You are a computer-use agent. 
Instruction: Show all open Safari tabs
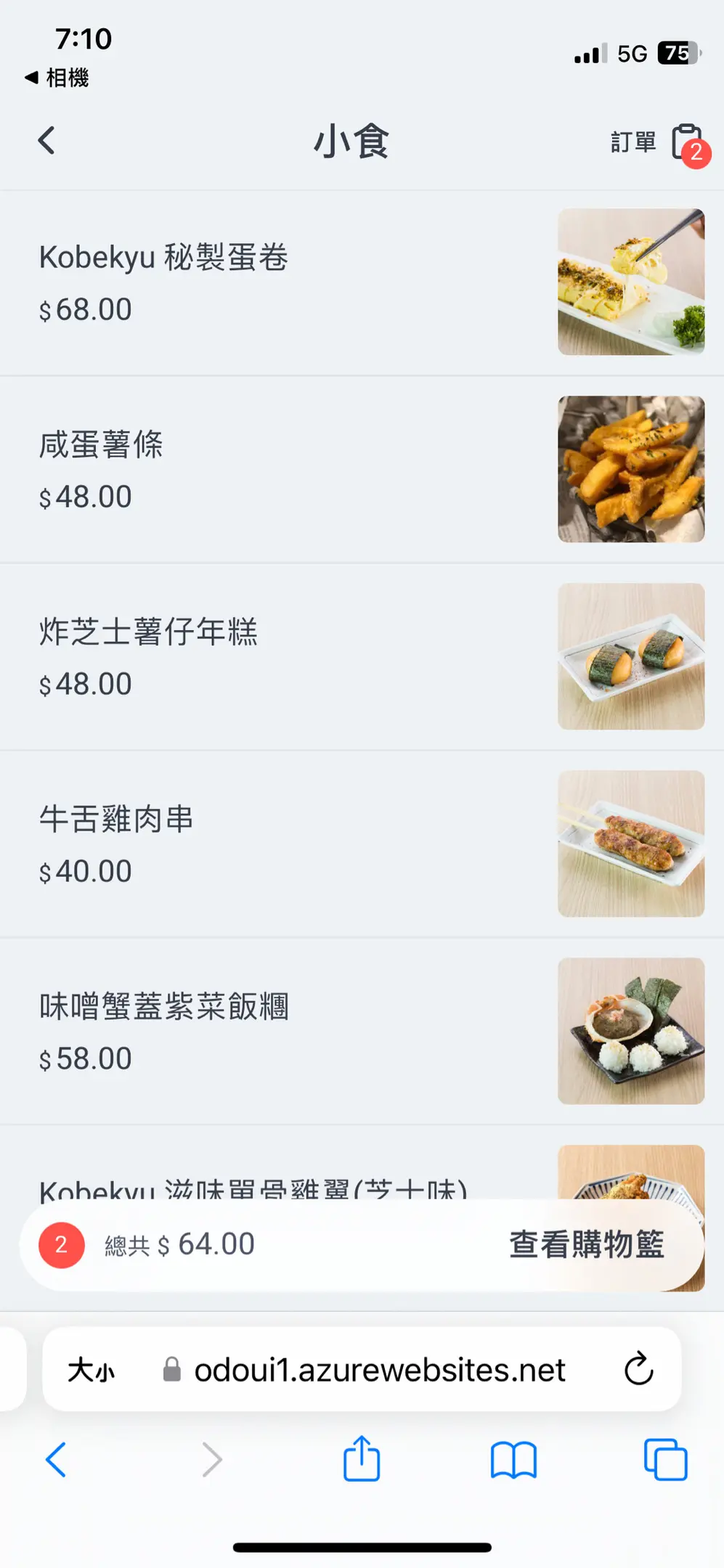tap(665, 1459)
